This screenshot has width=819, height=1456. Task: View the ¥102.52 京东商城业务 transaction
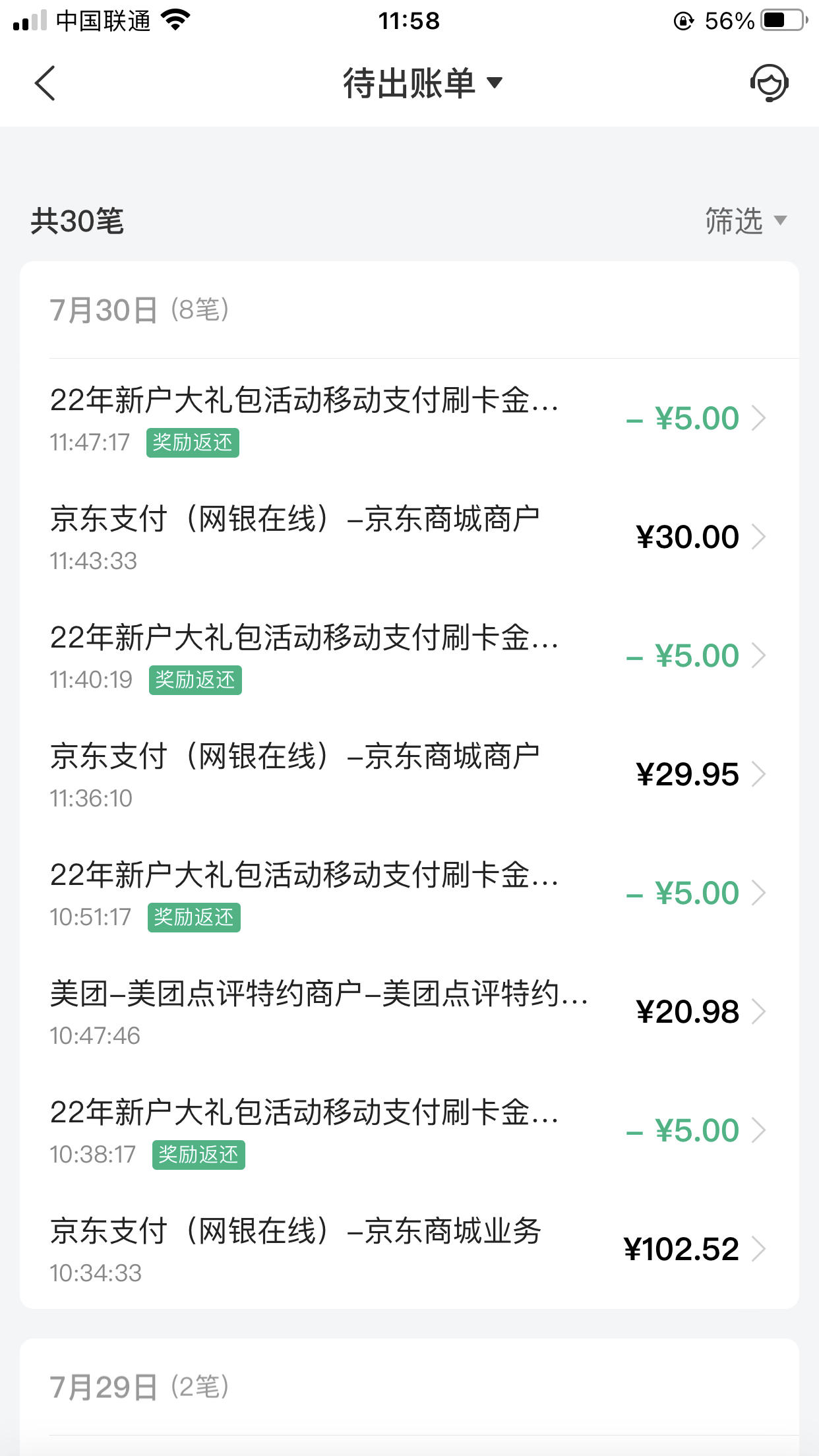click(409, 1249)
